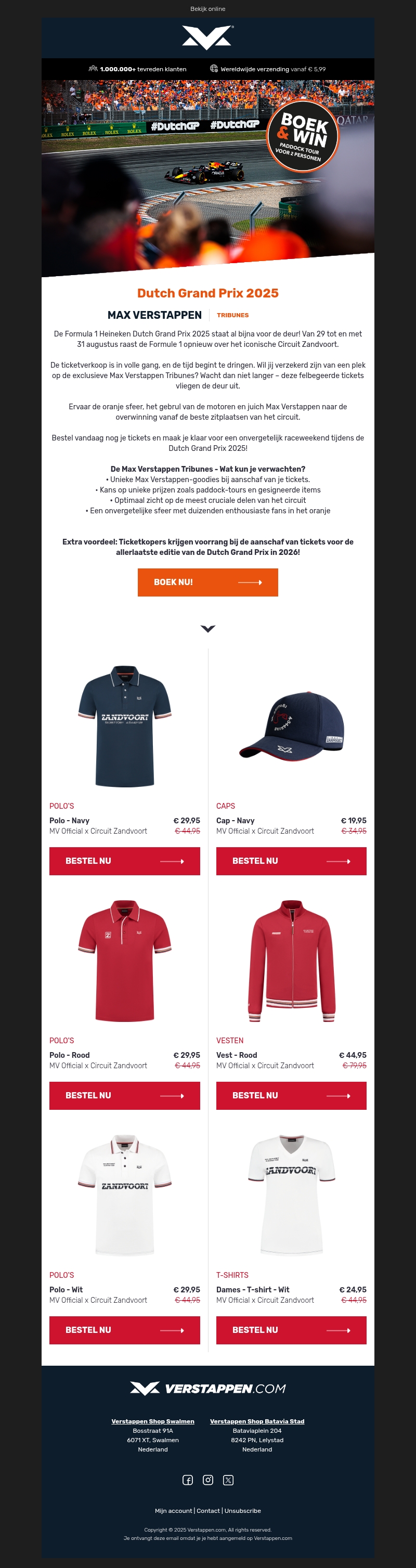Order the Dames T-shirt Wit via BESTEL NU
Screen dimensions: 416x1568
pyautogui.click(x=291, y=1329)
